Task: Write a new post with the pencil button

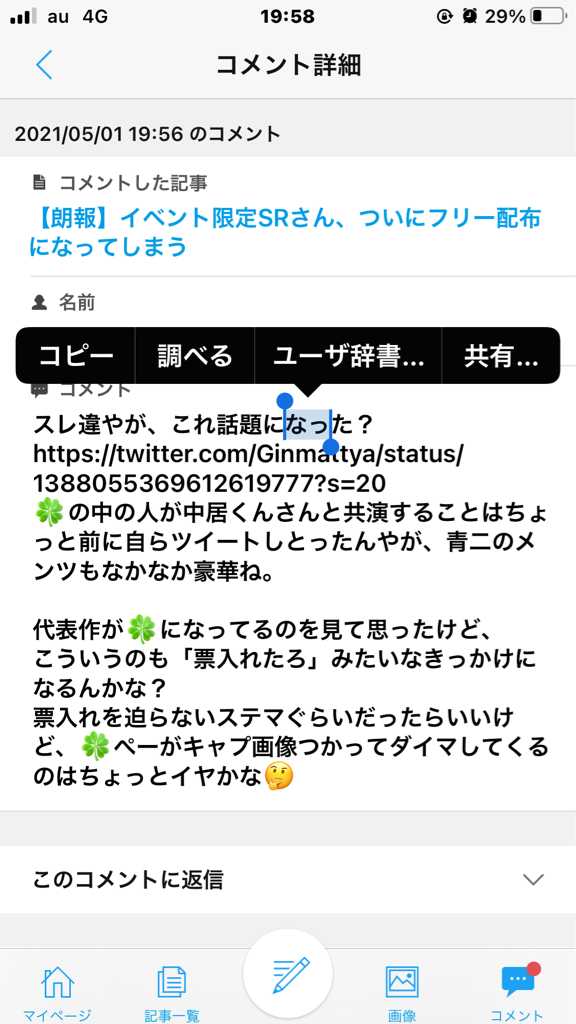Action: pyautogui.click(x=288, y=973)
